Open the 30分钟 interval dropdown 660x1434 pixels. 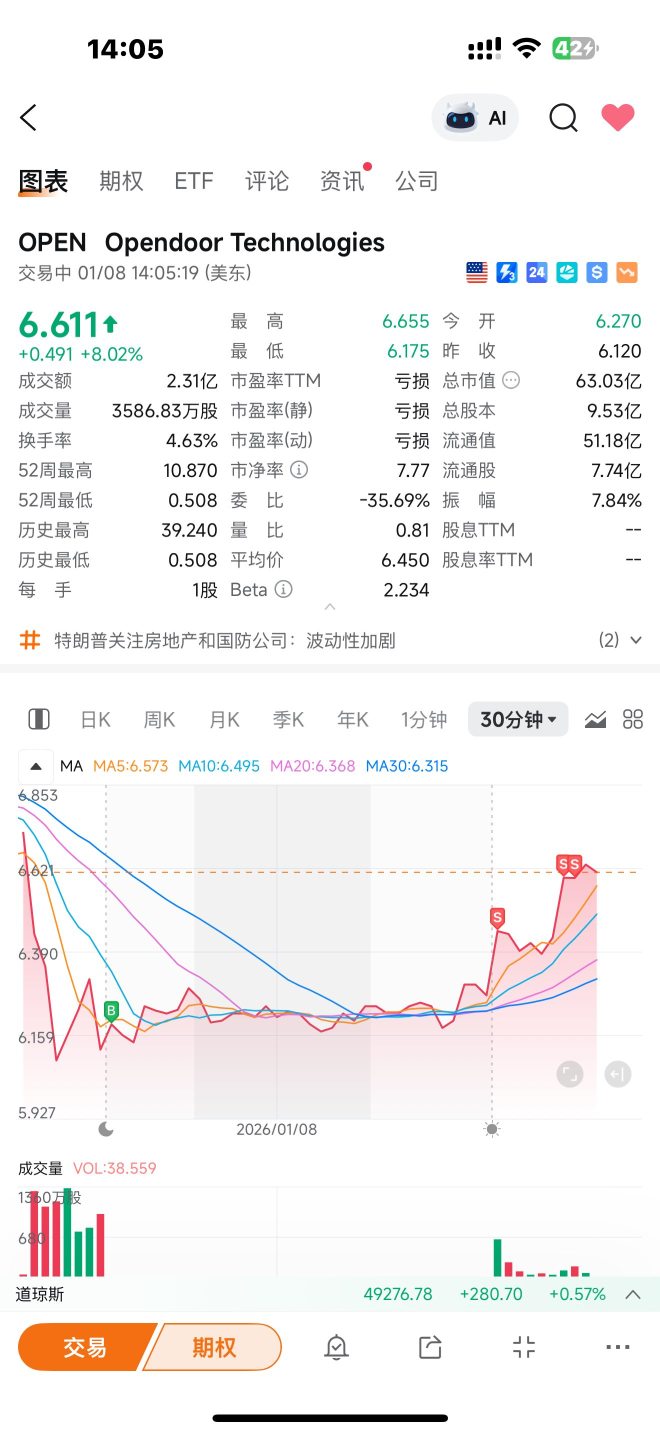click(x=518, y=720)
